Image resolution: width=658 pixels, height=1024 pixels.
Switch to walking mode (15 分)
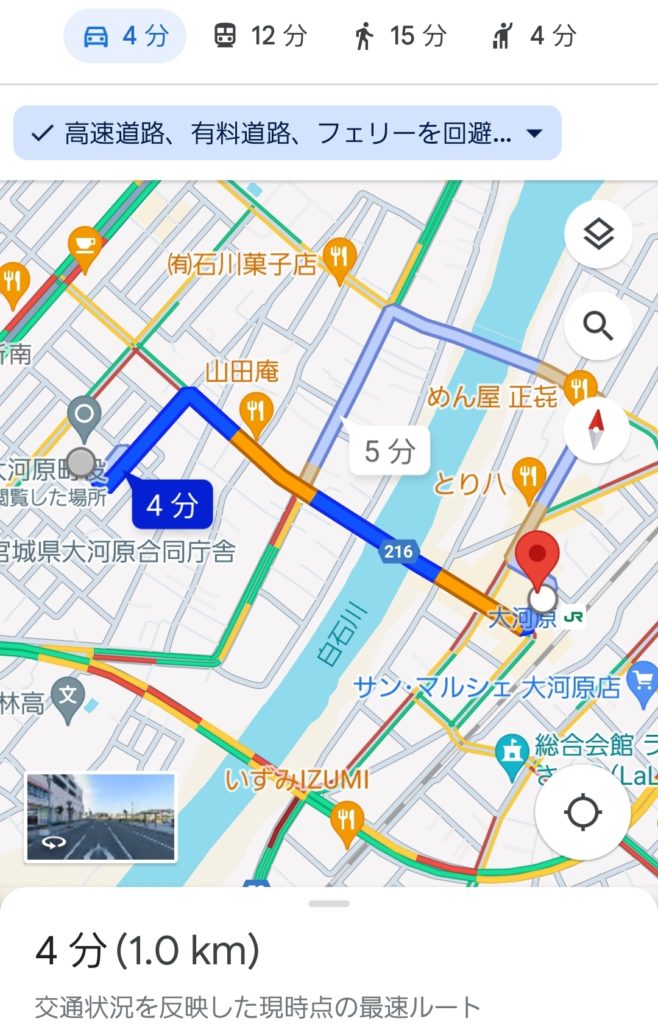[x=399, y=37]
